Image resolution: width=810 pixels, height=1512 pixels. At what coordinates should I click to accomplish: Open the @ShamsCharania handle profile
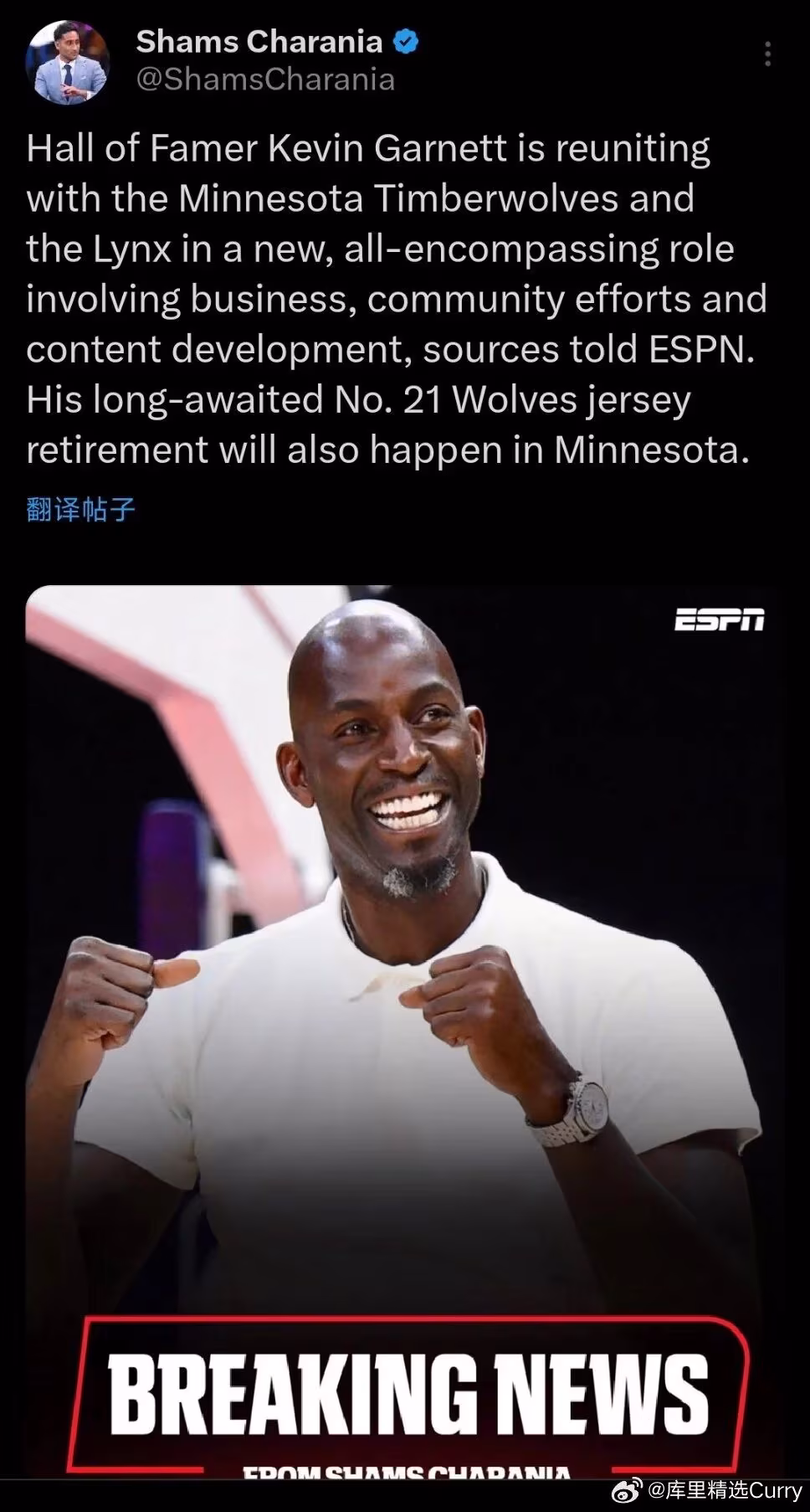pyautogui.click(x=265, y=80)
